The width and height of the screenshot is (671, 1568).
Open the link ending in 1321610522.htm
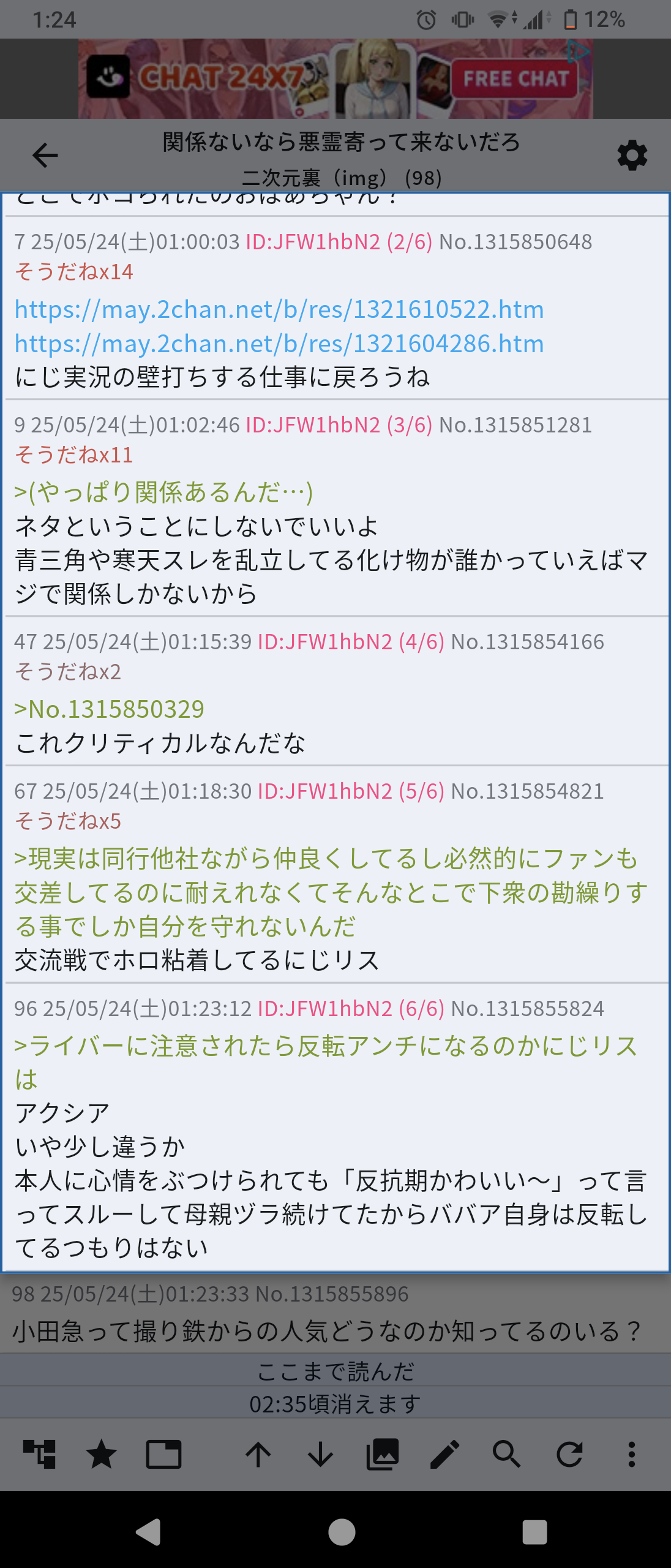279,309
